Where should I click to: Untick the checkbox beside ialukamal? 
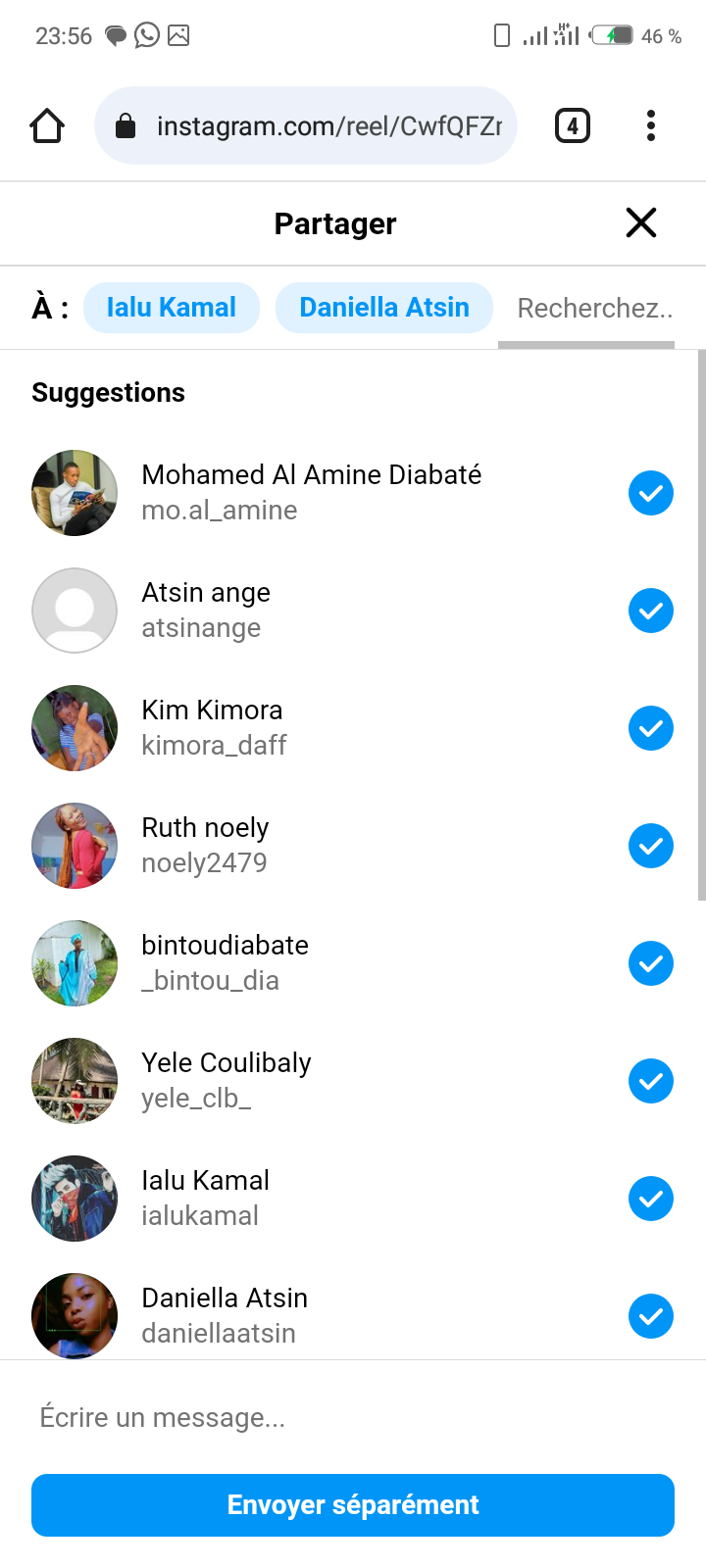click(x=650, y=1199)
